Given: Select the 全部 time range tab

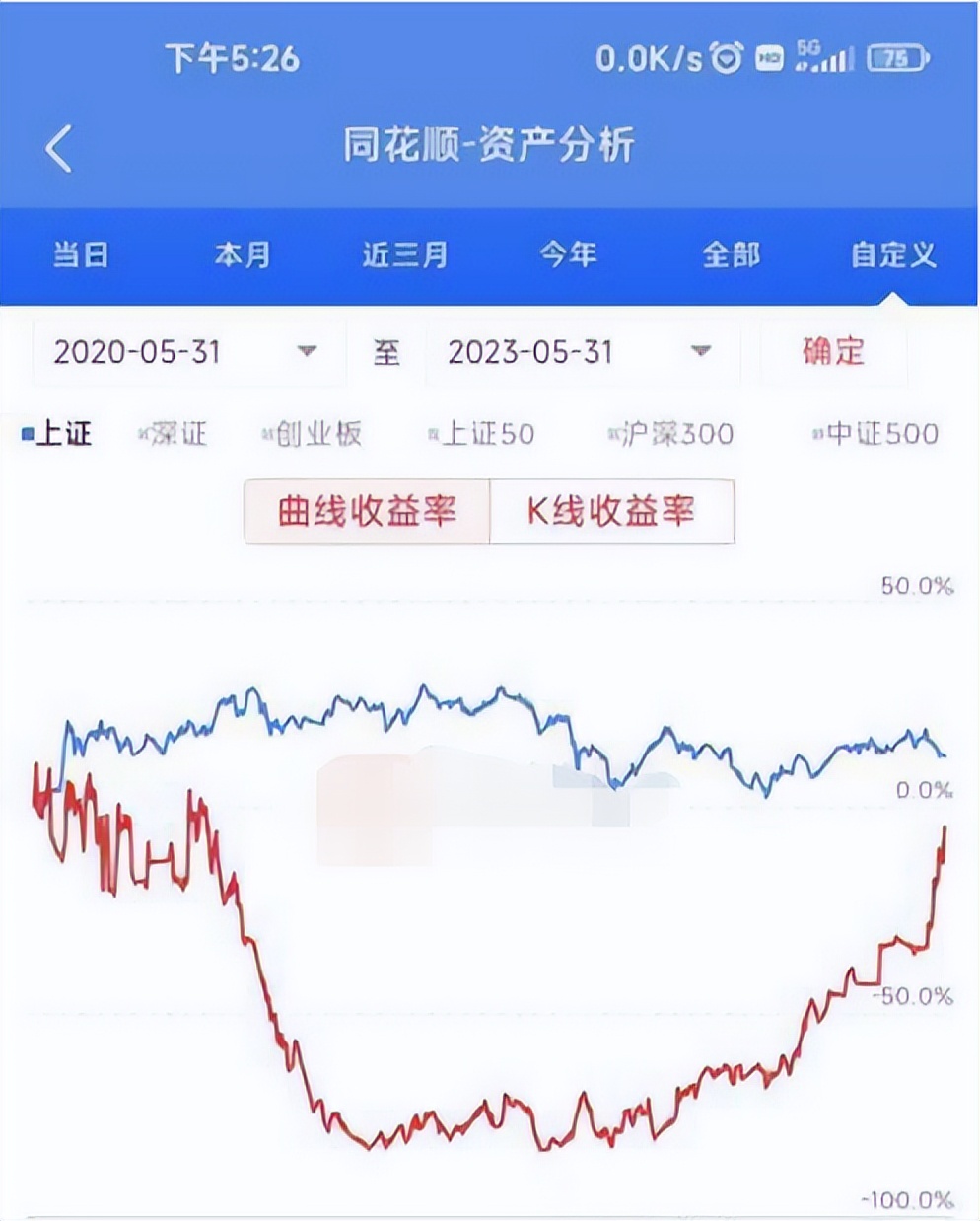Looking at the screenshot, I should (732, 254).
